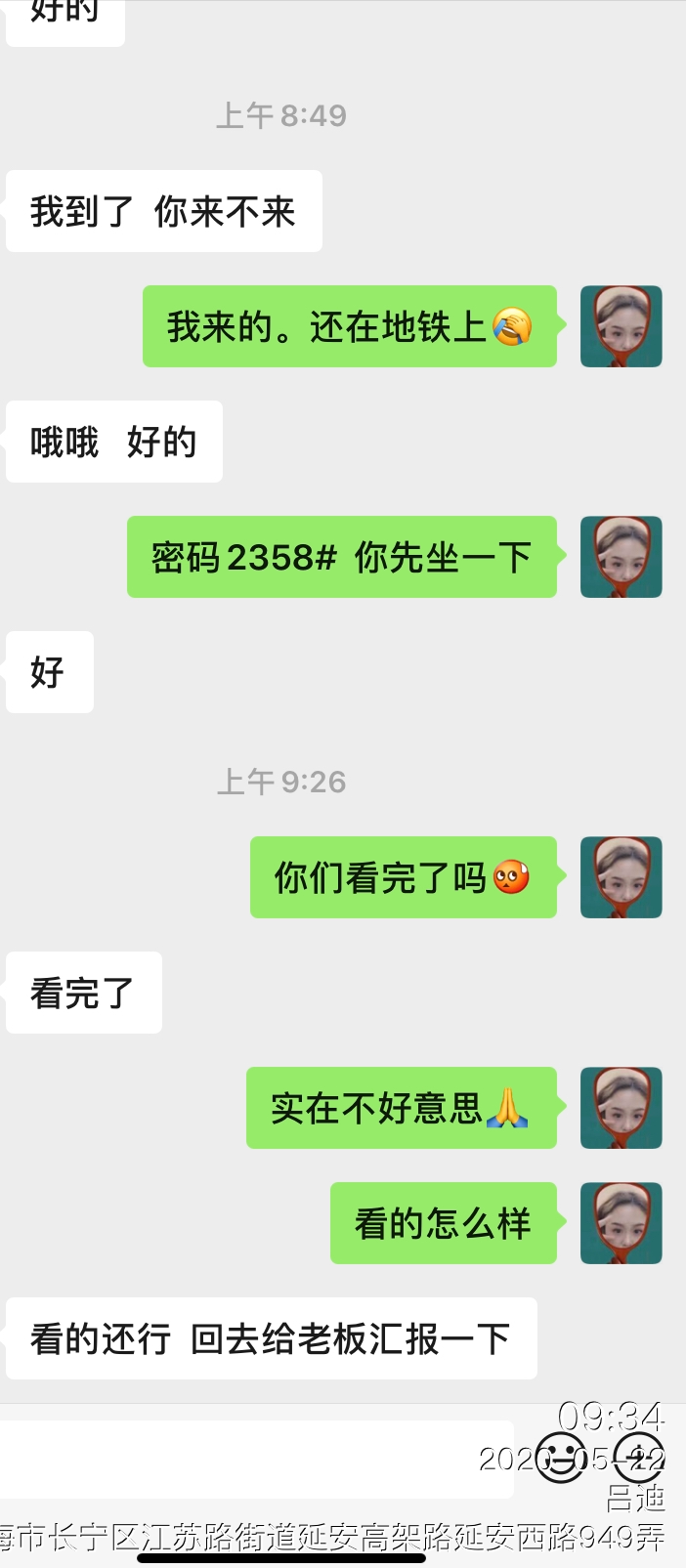Tap the message input field
Image resolution: width=686 pixels, height=1568 pixels.
coord(256,1460)
